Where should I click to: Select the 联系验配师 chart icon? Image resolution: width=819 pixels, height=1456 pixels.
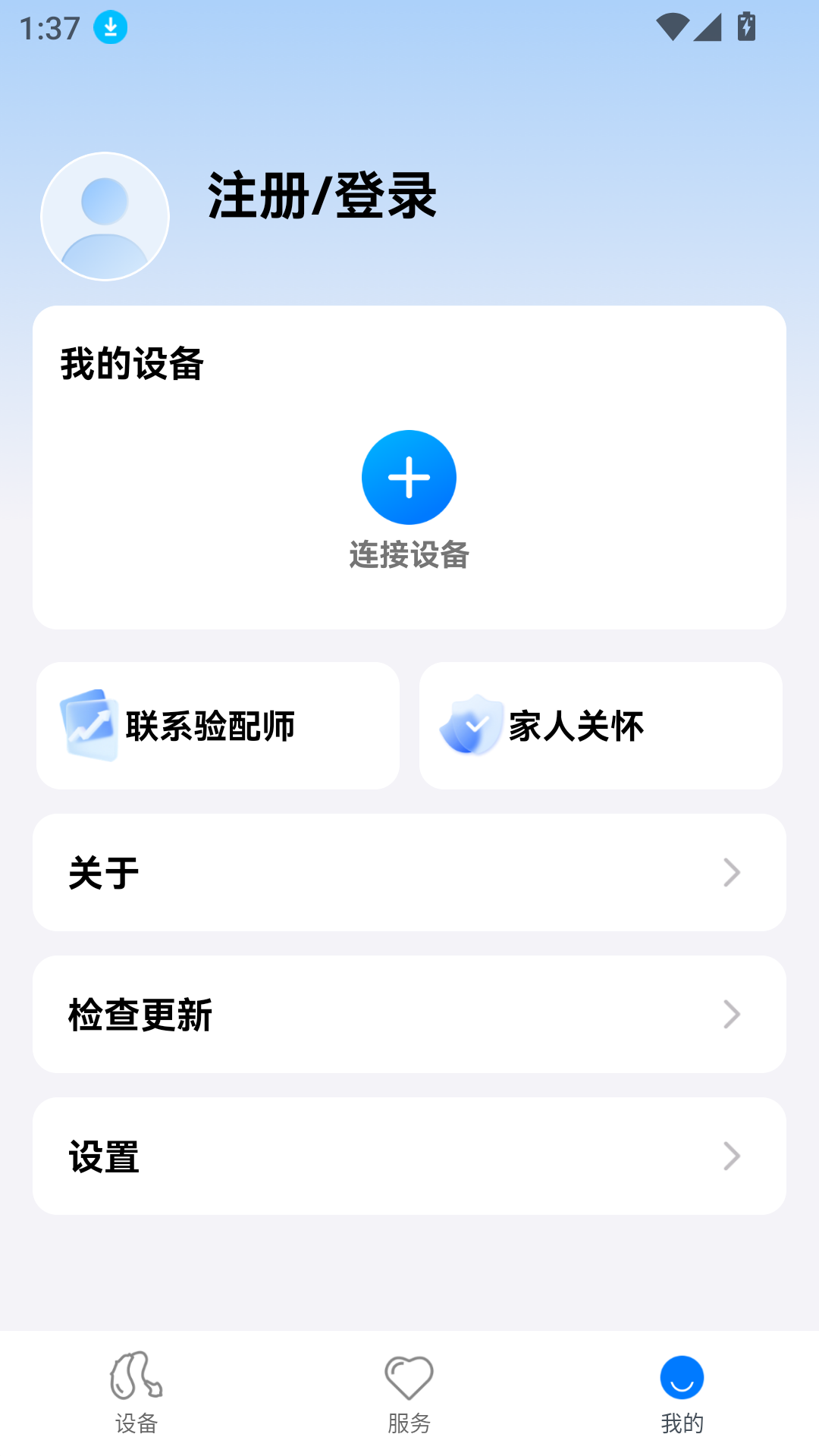[x=90, y=724]
